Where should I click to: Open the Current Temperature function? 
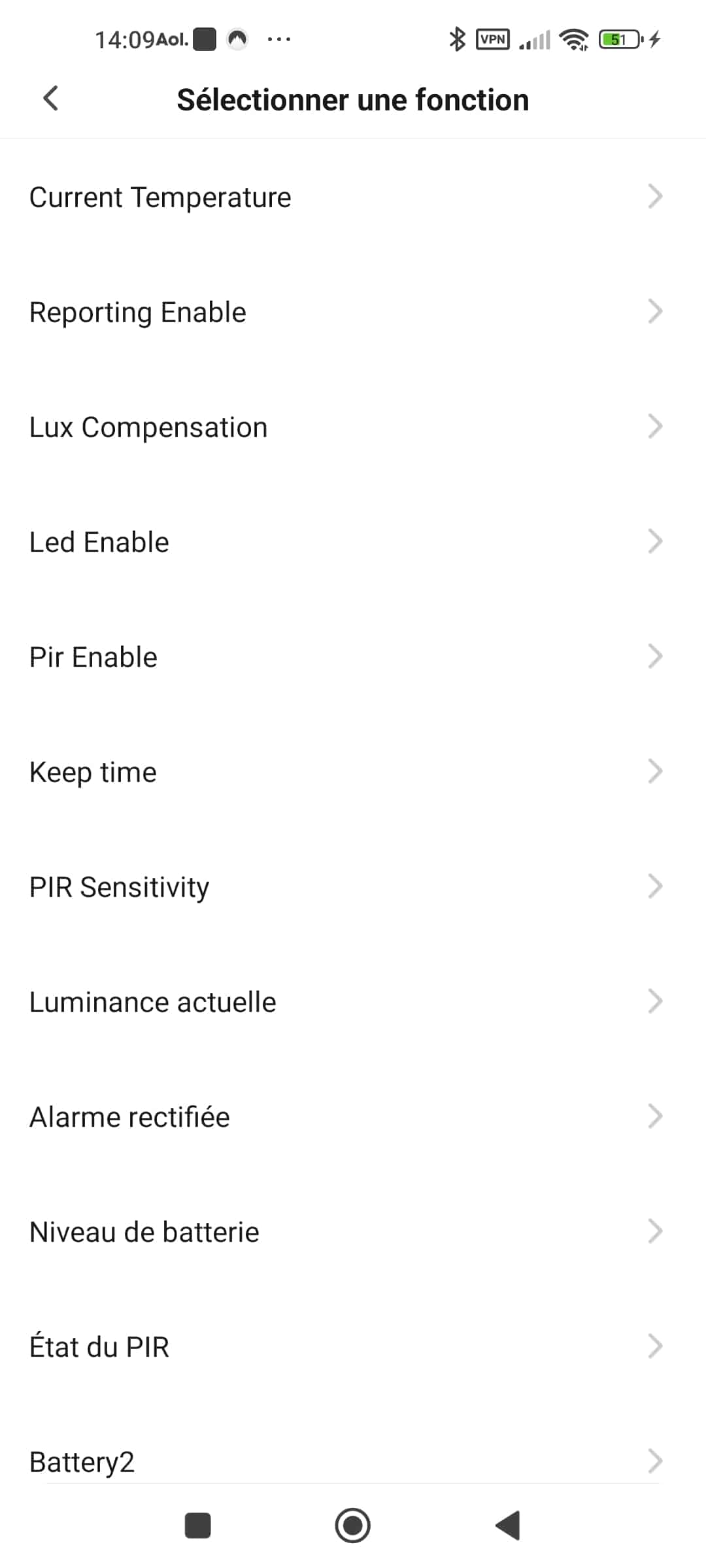pos(353,197)
